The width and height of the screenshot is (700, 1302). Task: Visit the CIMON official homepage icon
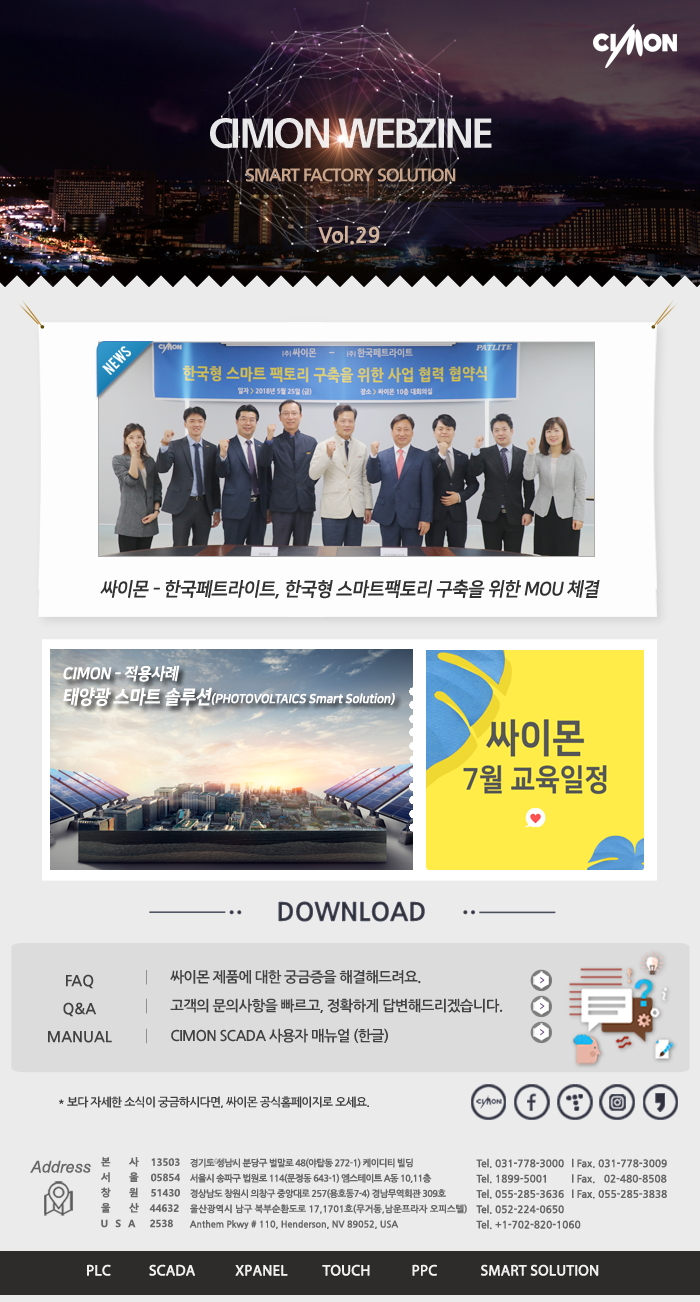(x=488, y=1102)
